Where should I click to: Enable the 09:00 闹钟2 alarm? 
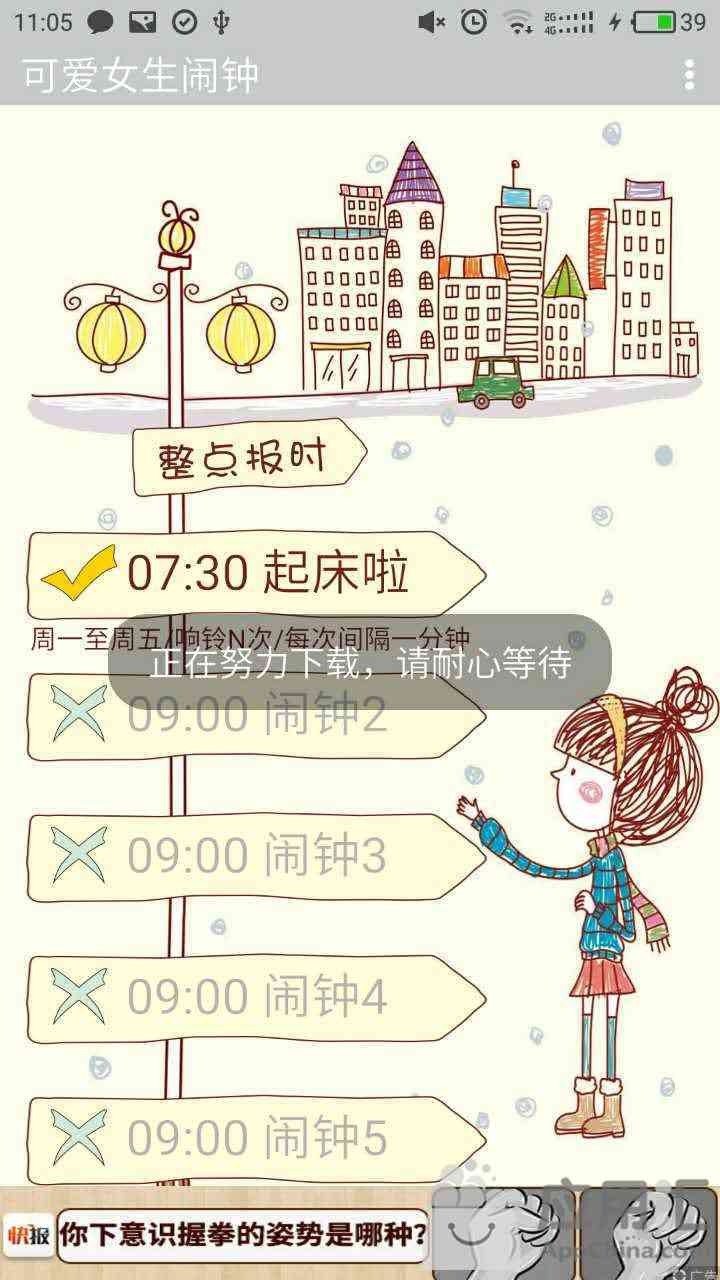[x=79, y=715]
